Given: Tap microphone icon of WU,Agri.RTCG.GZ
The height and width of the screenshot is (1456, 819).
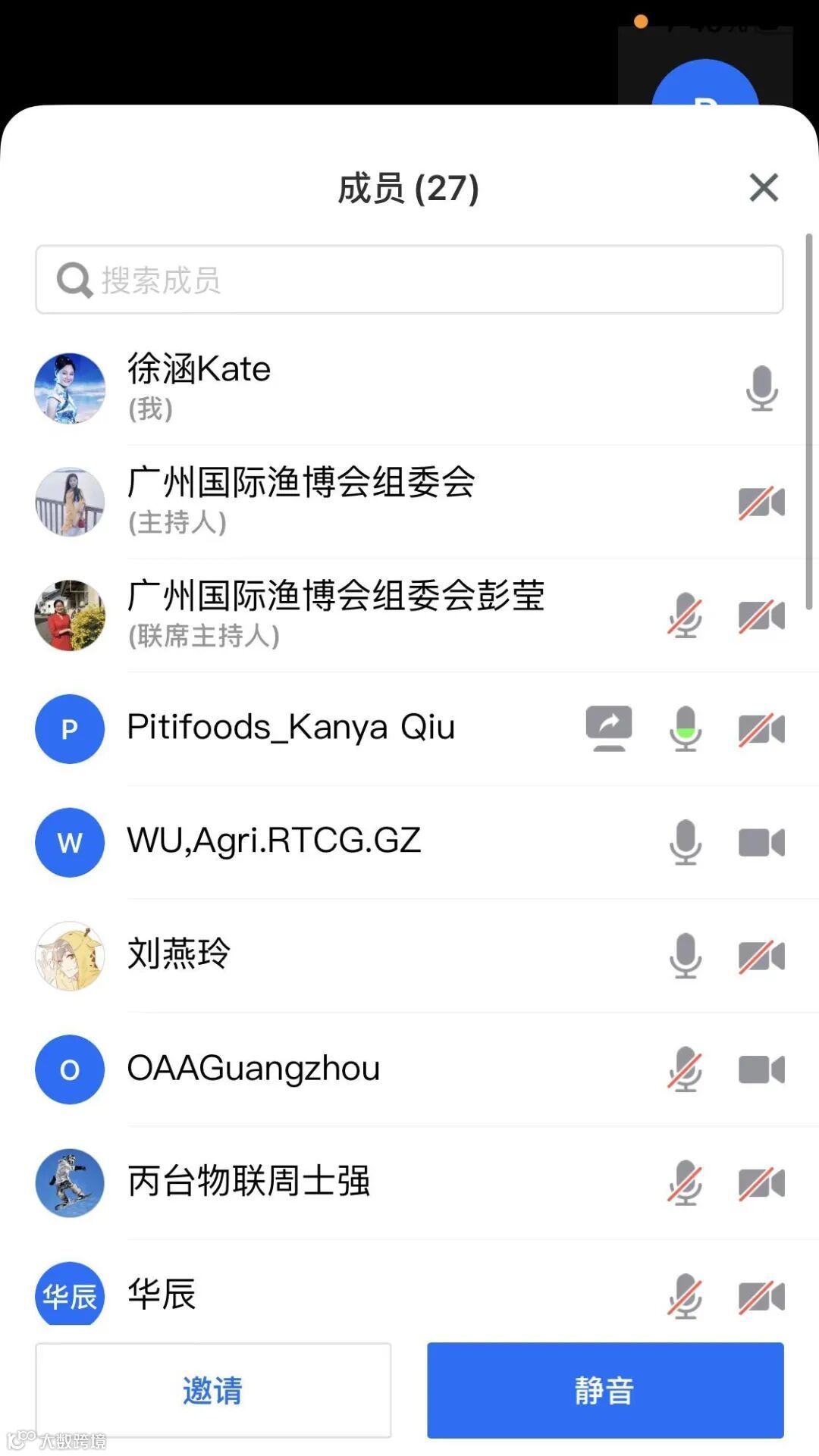Looking at the screenshot, I should [685, 842].
